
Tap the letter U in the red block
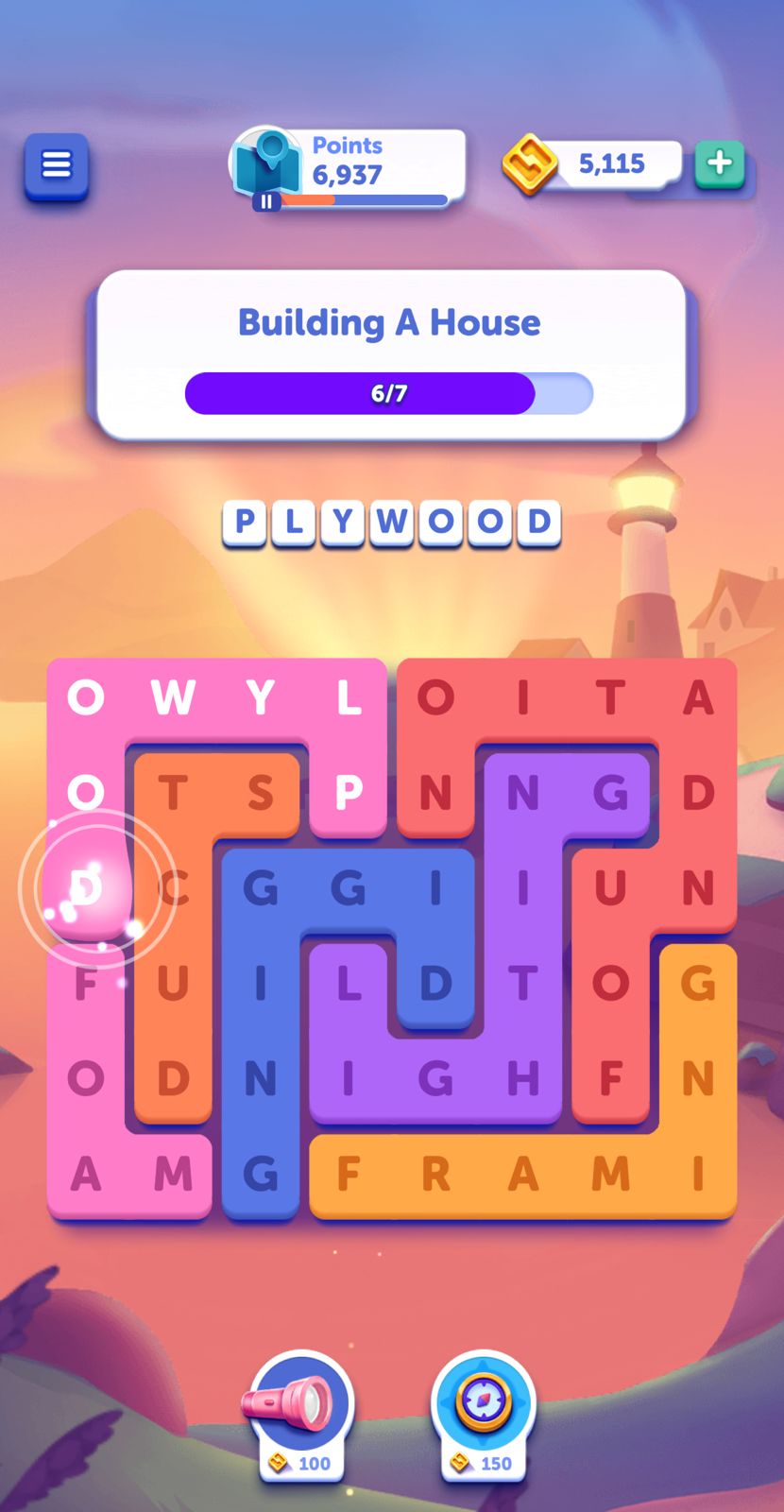pos(610,888)
